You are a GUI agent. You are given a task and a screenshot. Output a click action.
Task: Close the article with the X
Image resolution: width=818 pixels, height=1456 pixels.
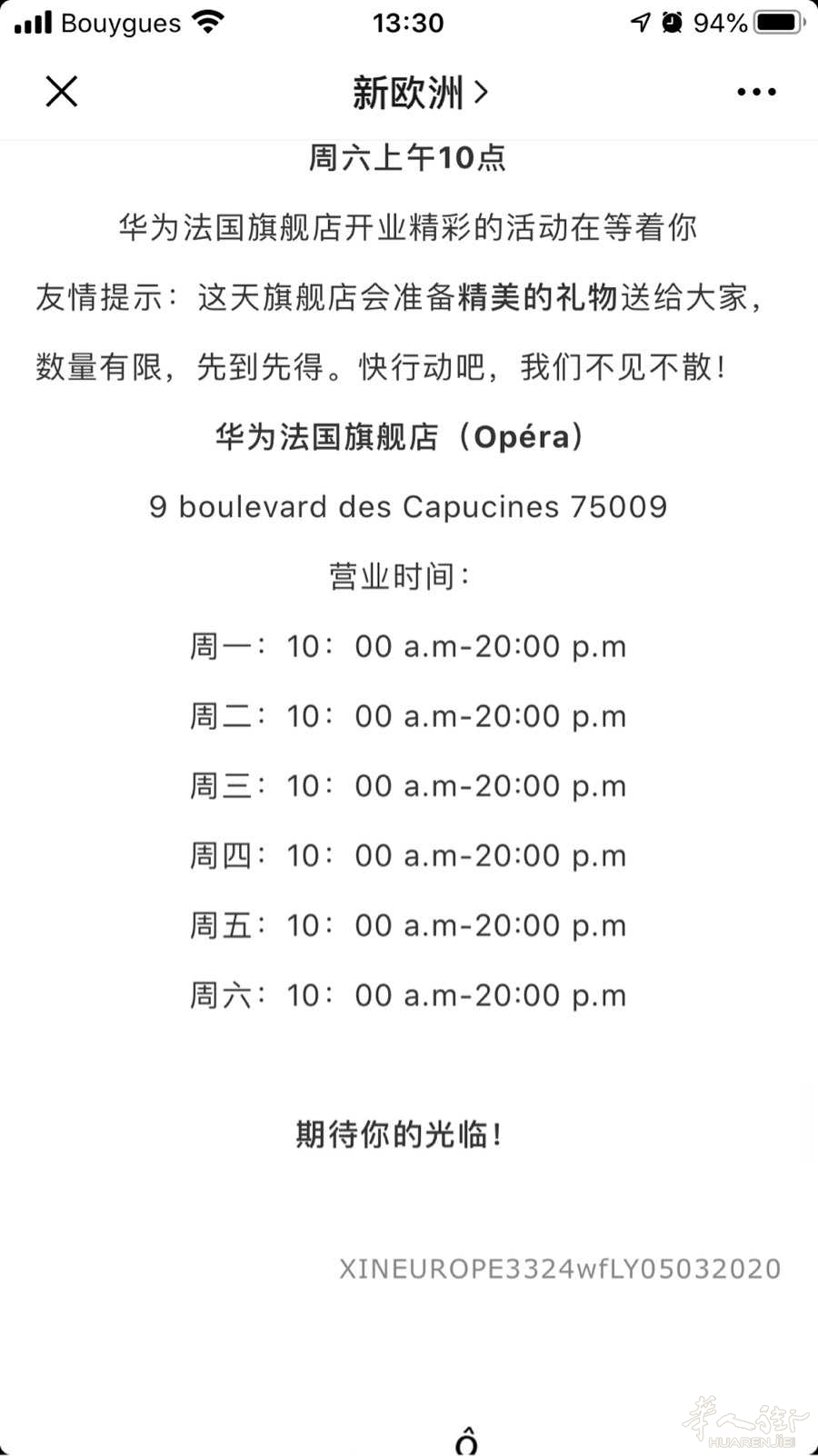[62, 91]
